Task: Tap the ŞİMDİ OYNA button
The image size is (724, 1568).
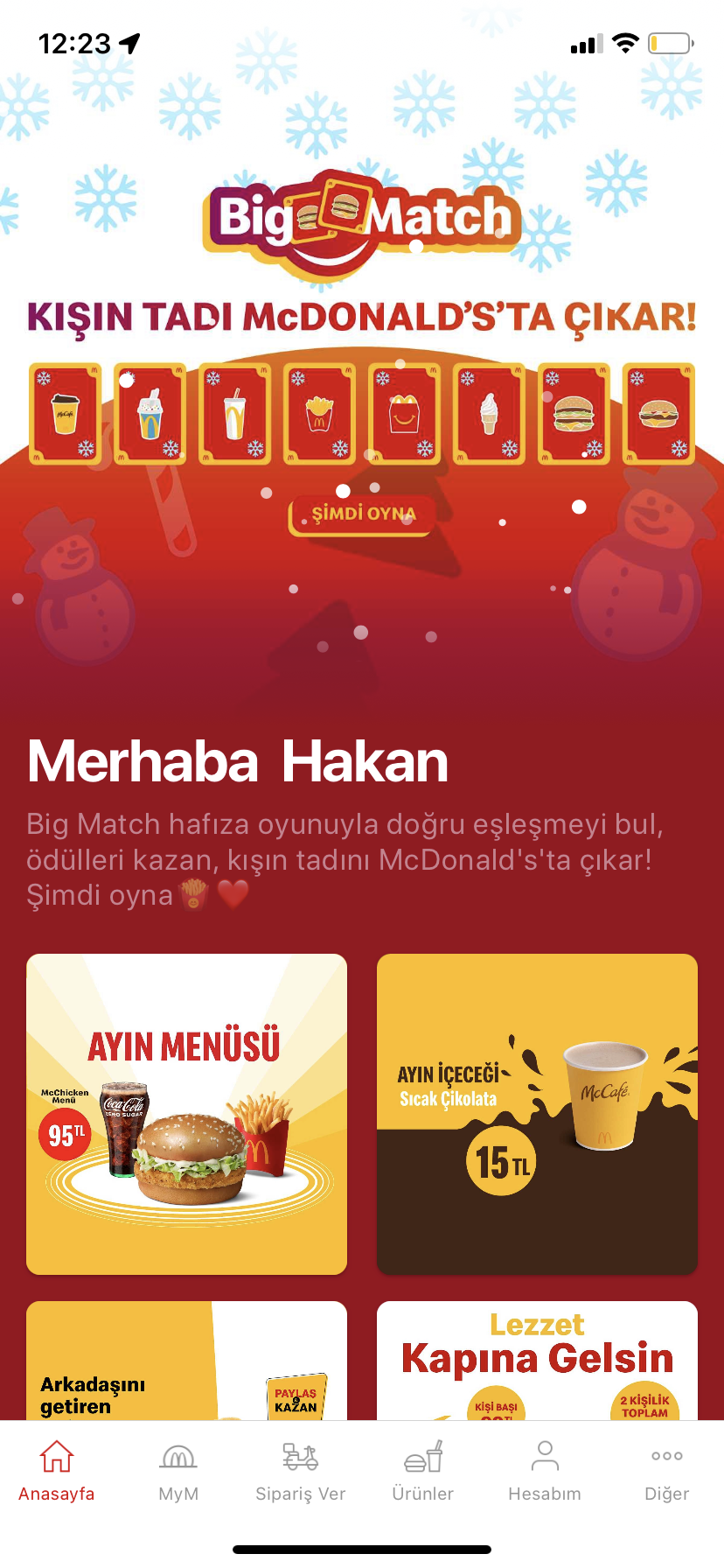Action: [x=363, y=514]
